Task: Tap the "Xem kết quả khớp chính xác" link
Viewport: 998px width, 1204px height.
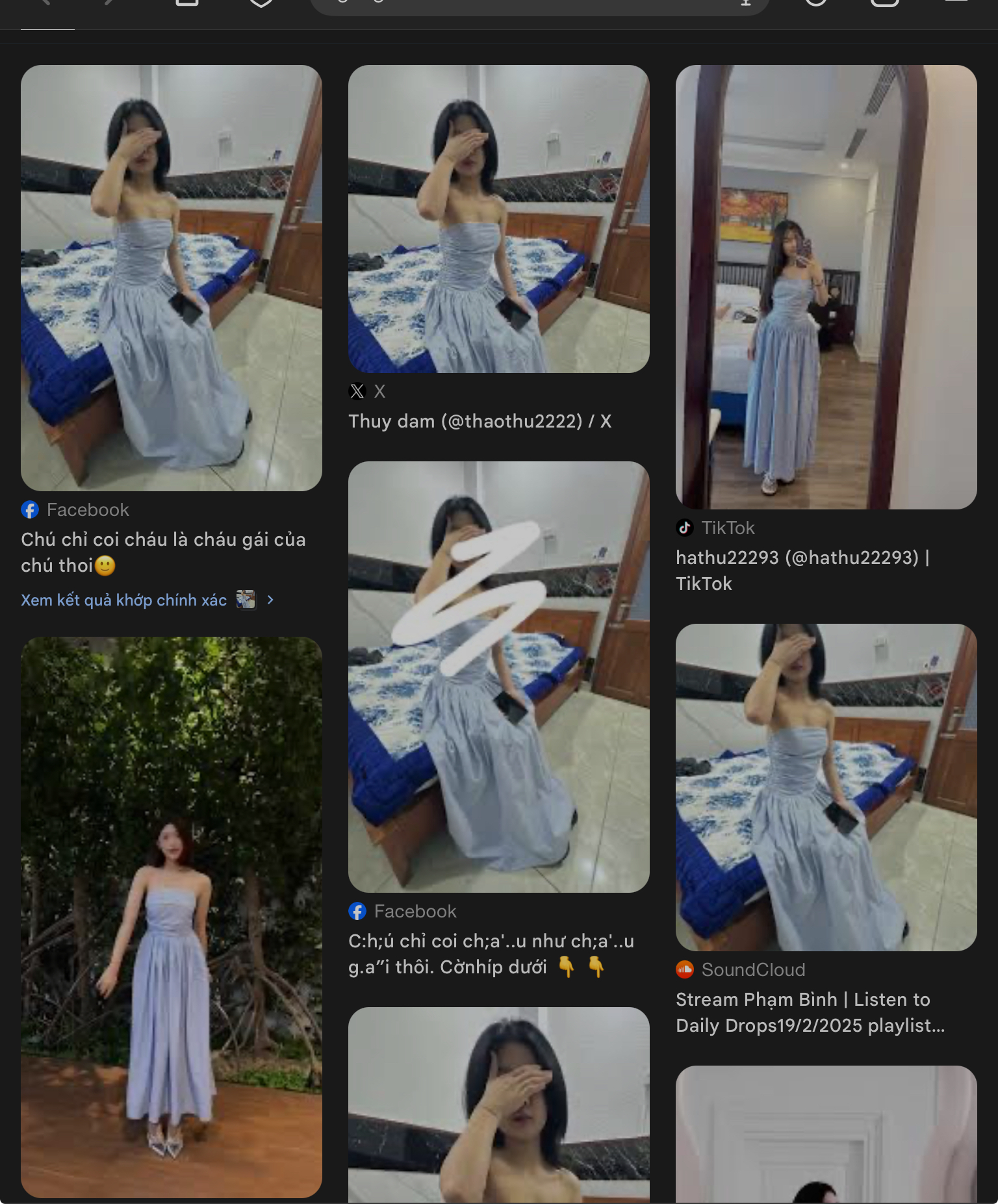Action: tap(124, 600)
